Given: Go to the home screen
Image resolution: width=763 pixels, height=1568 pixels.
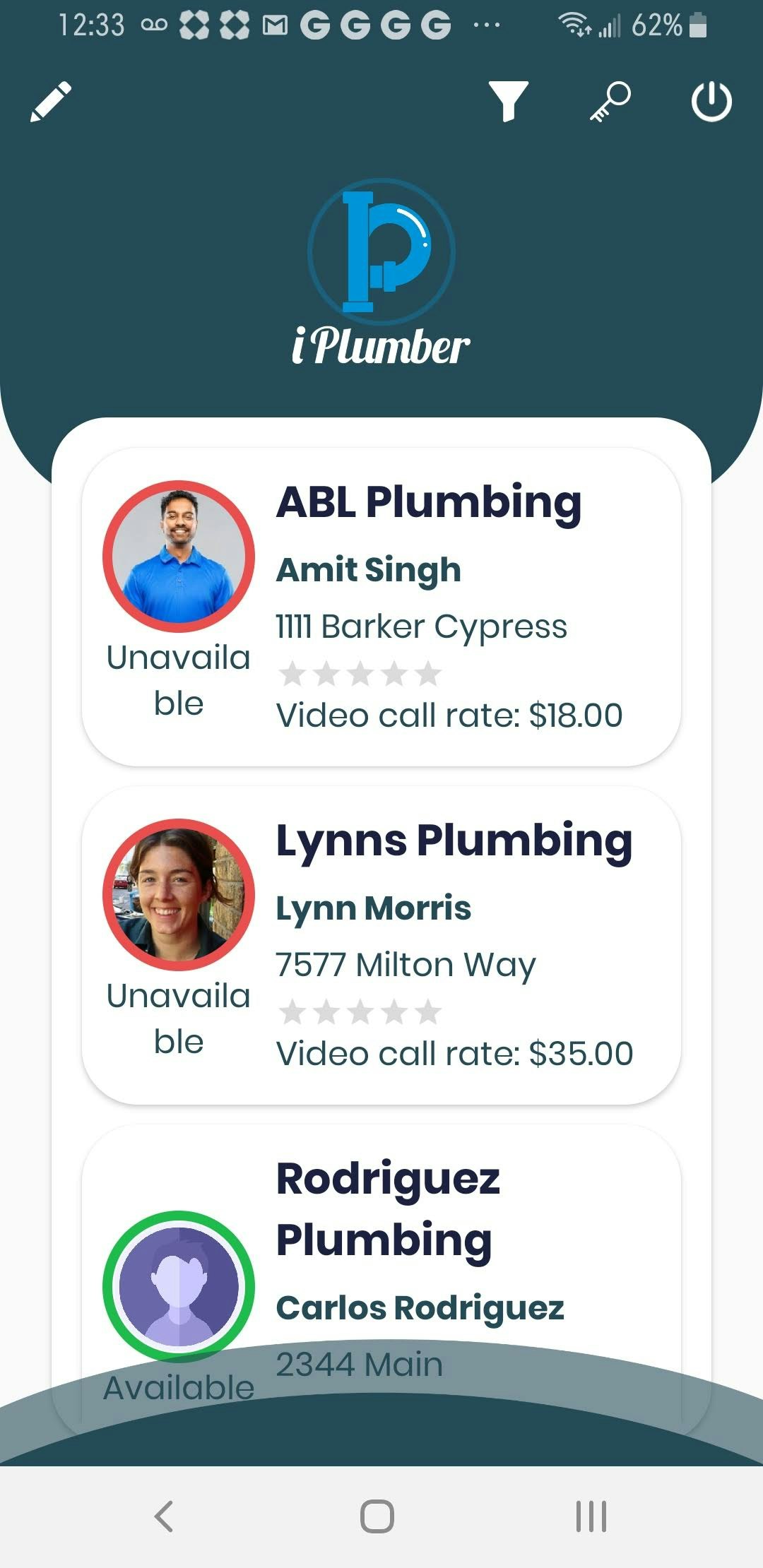Looking at the screenshot, I should coord(377,1516).
